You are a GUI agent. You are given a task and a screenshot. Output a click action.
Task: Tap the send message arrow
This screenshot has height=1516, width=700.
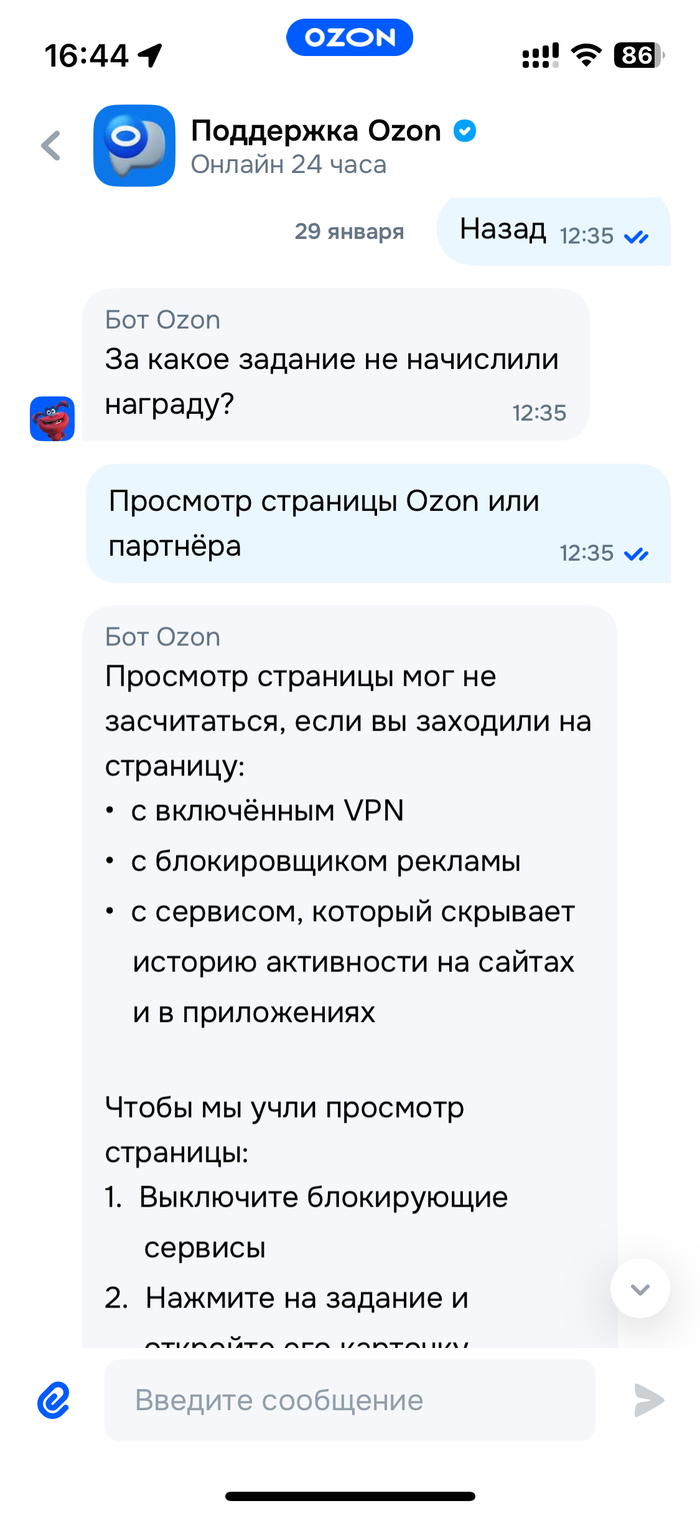tap(648, 1400)
